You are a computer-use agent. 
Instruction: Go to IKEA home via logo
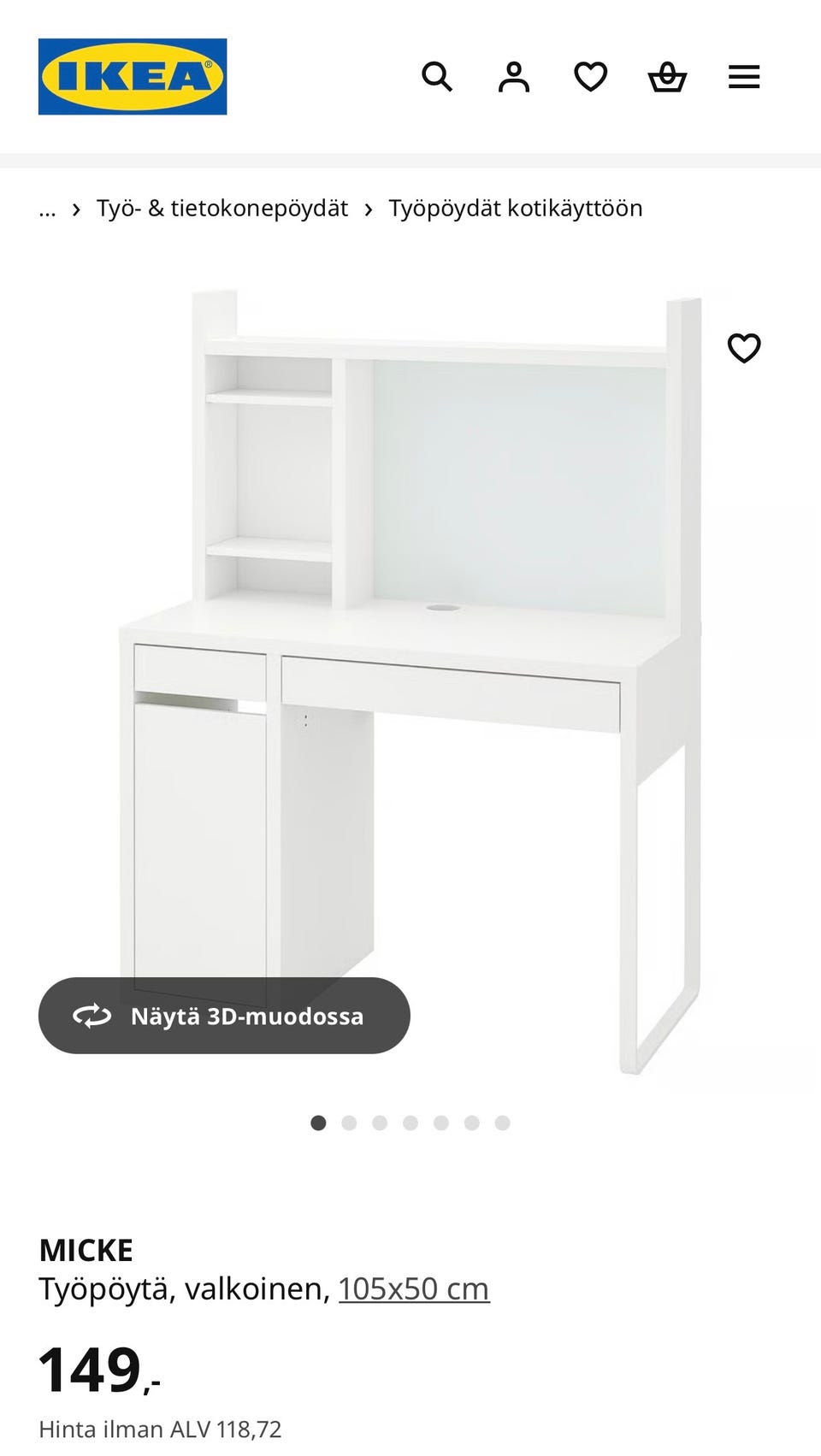coord(133,76)
